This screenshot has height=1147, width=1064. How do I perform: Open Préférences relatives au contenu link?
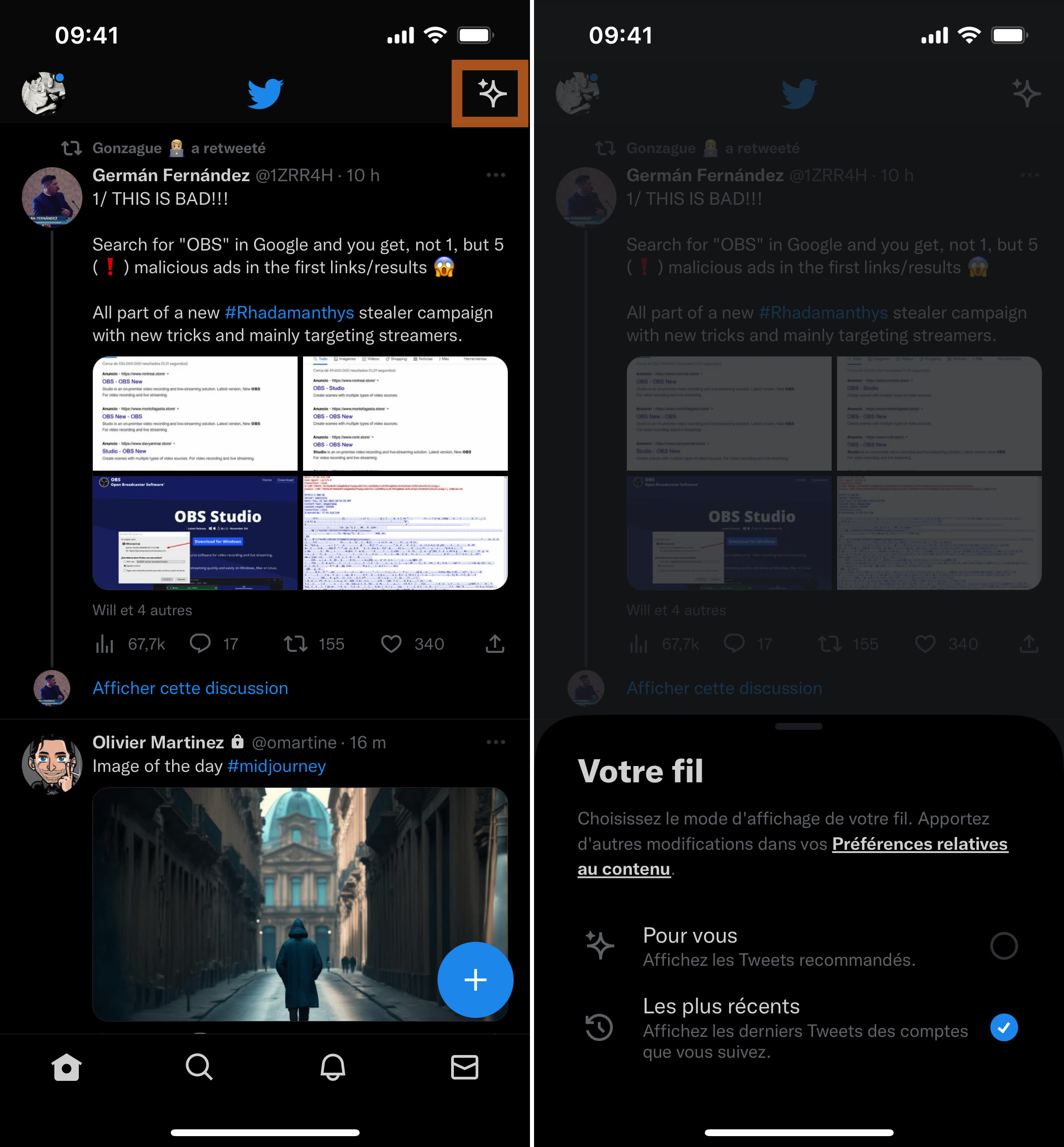(x=919, y=844)
